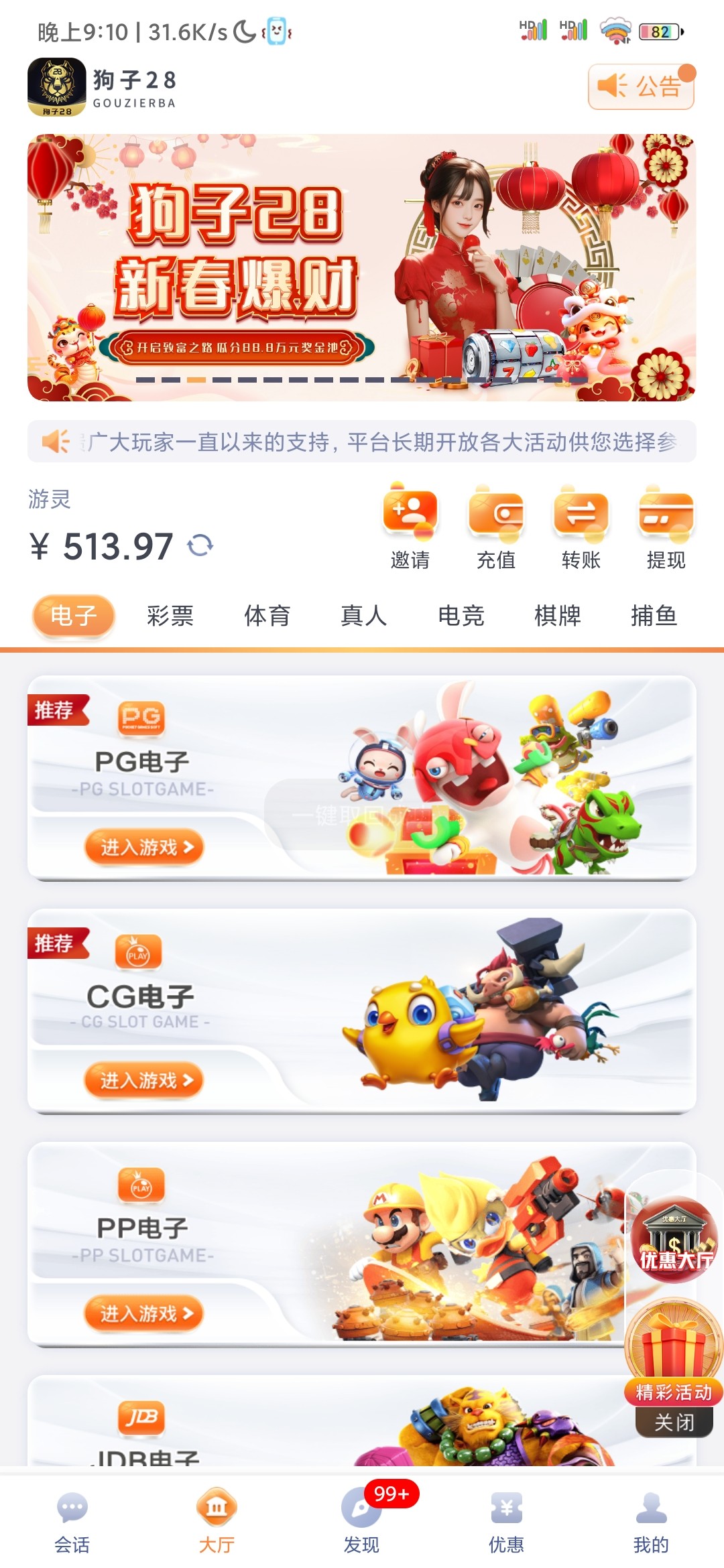Select the 电竞 category tab
The height and width of the screenshot is (1568, 724).
461,615
